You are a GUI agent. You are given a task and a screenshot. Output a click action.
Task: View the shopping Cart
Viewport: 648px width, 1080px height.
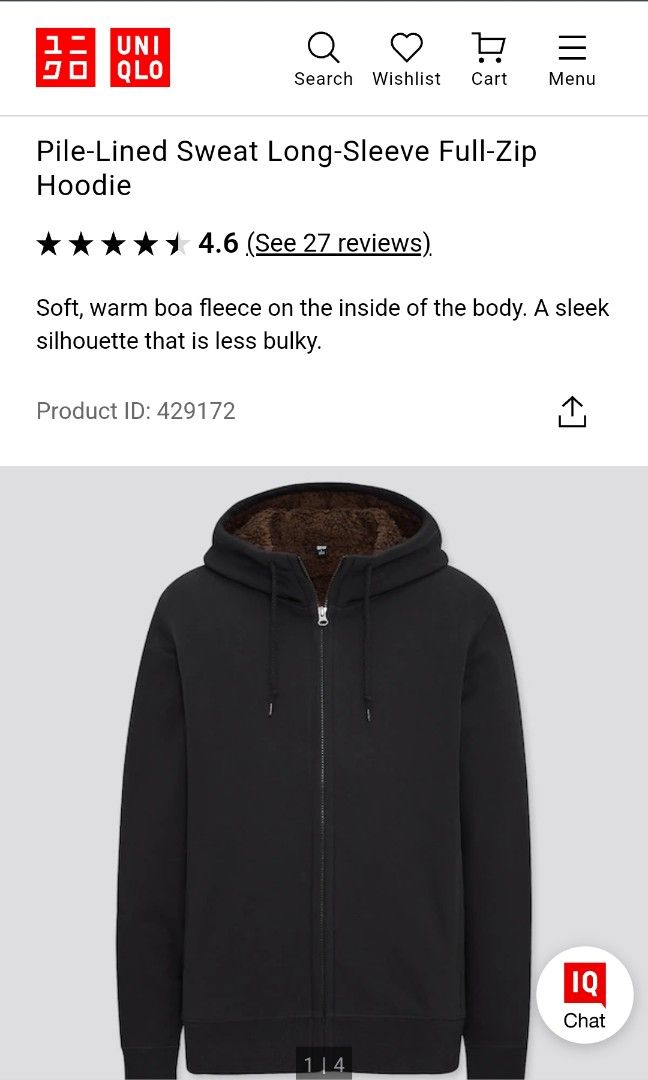click(x=489, y=59)
